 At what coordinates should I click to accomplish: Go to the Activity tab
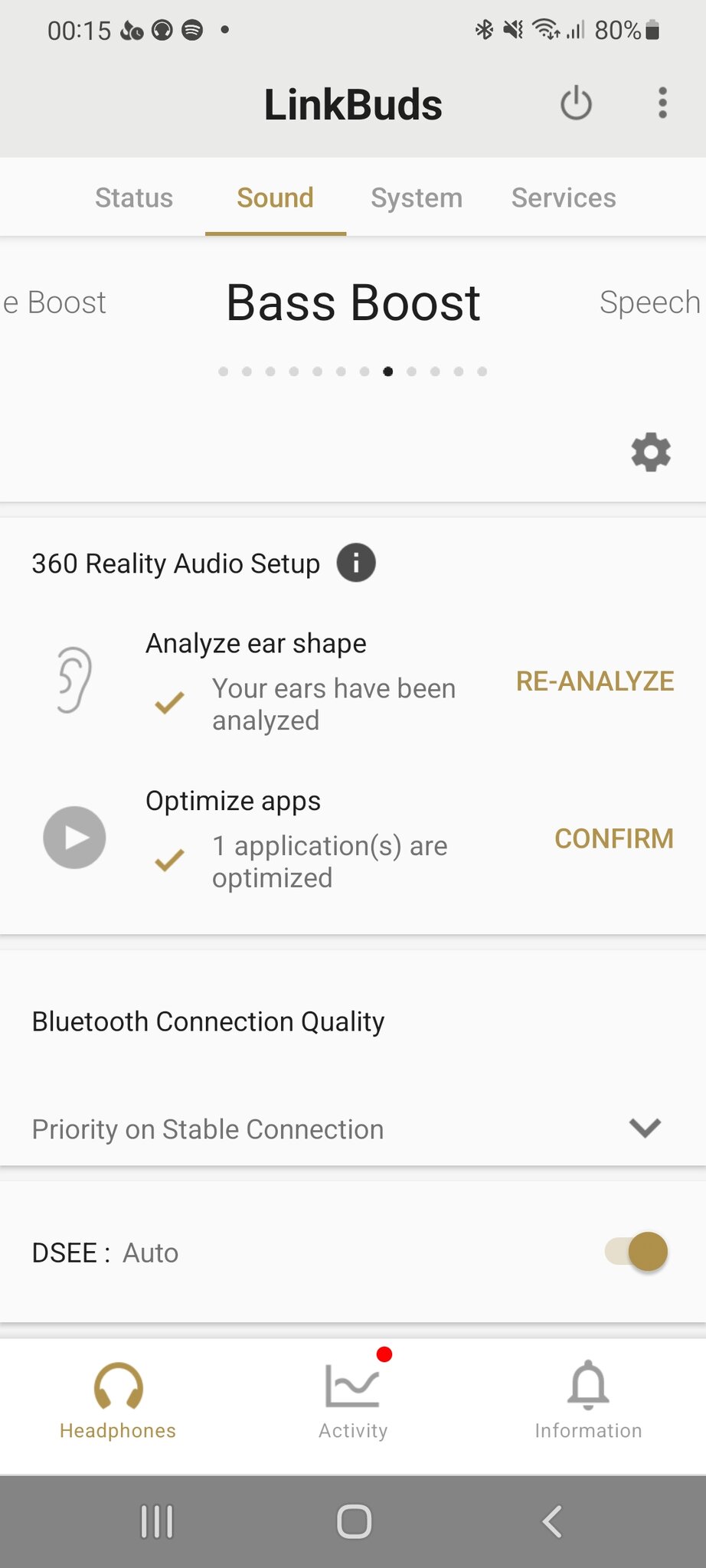tap(353, 1401)
